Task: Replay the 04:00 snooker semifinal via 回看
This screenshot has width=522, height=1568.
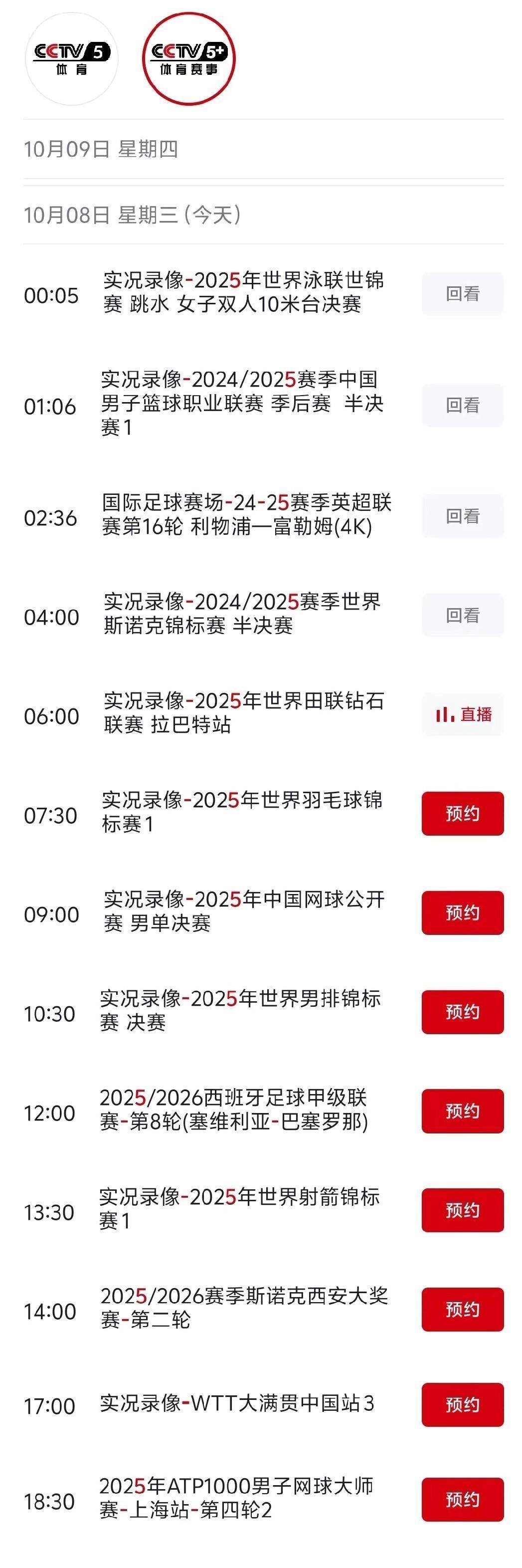Action: click(462, 616)
